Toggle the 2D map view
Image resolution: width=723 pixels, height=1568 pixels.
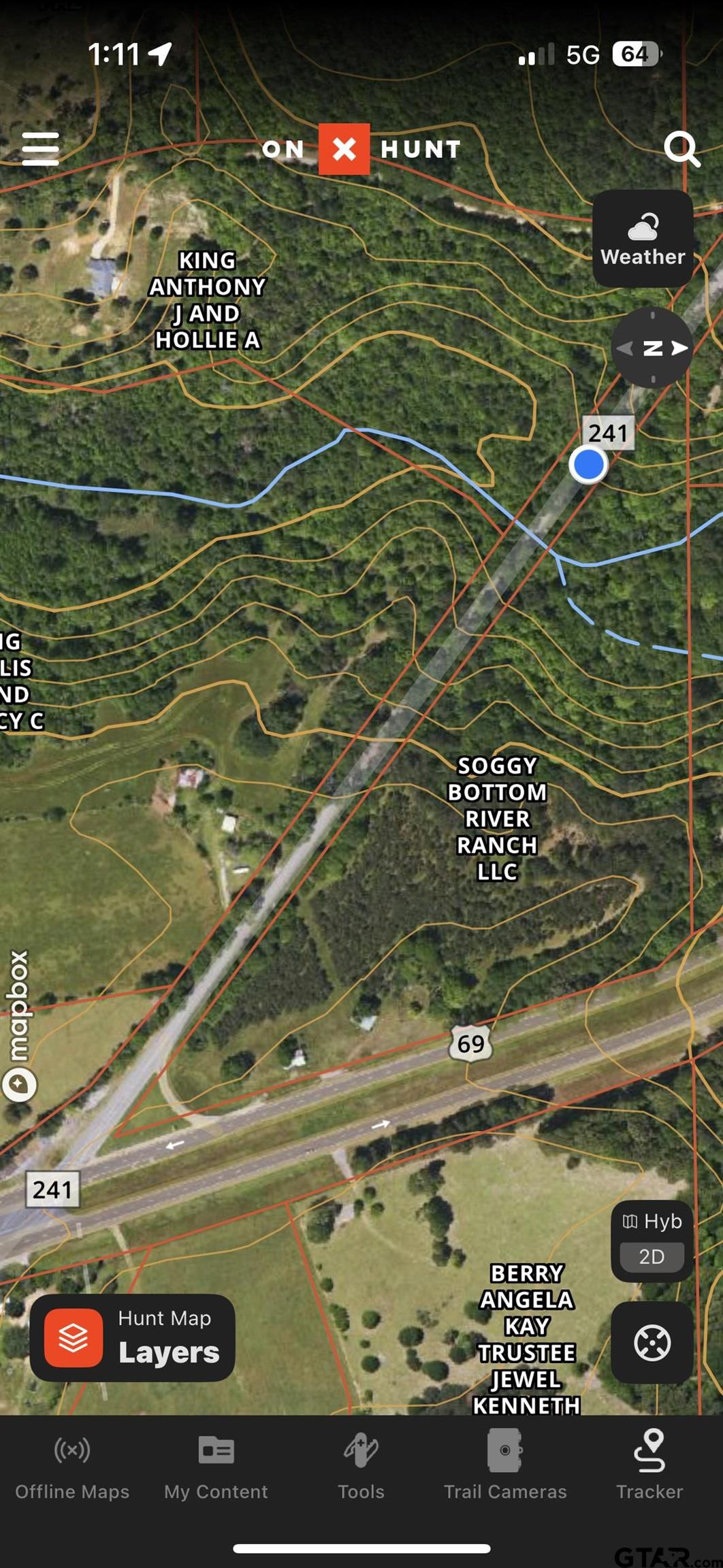652,1256
